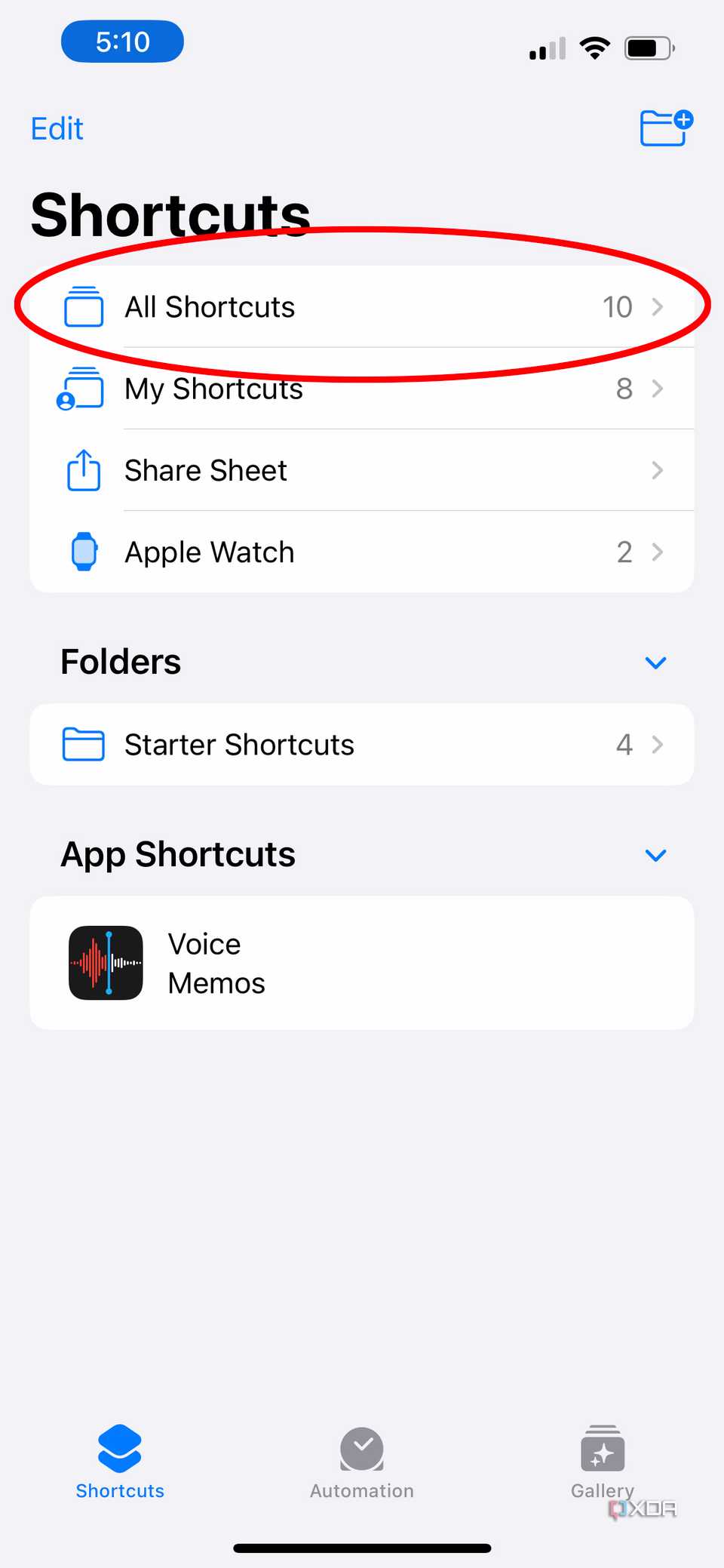Open the Share Sheet disclosure arrow
The height and width of the screenshot is (1568, 724).
(x=658, y=470)
